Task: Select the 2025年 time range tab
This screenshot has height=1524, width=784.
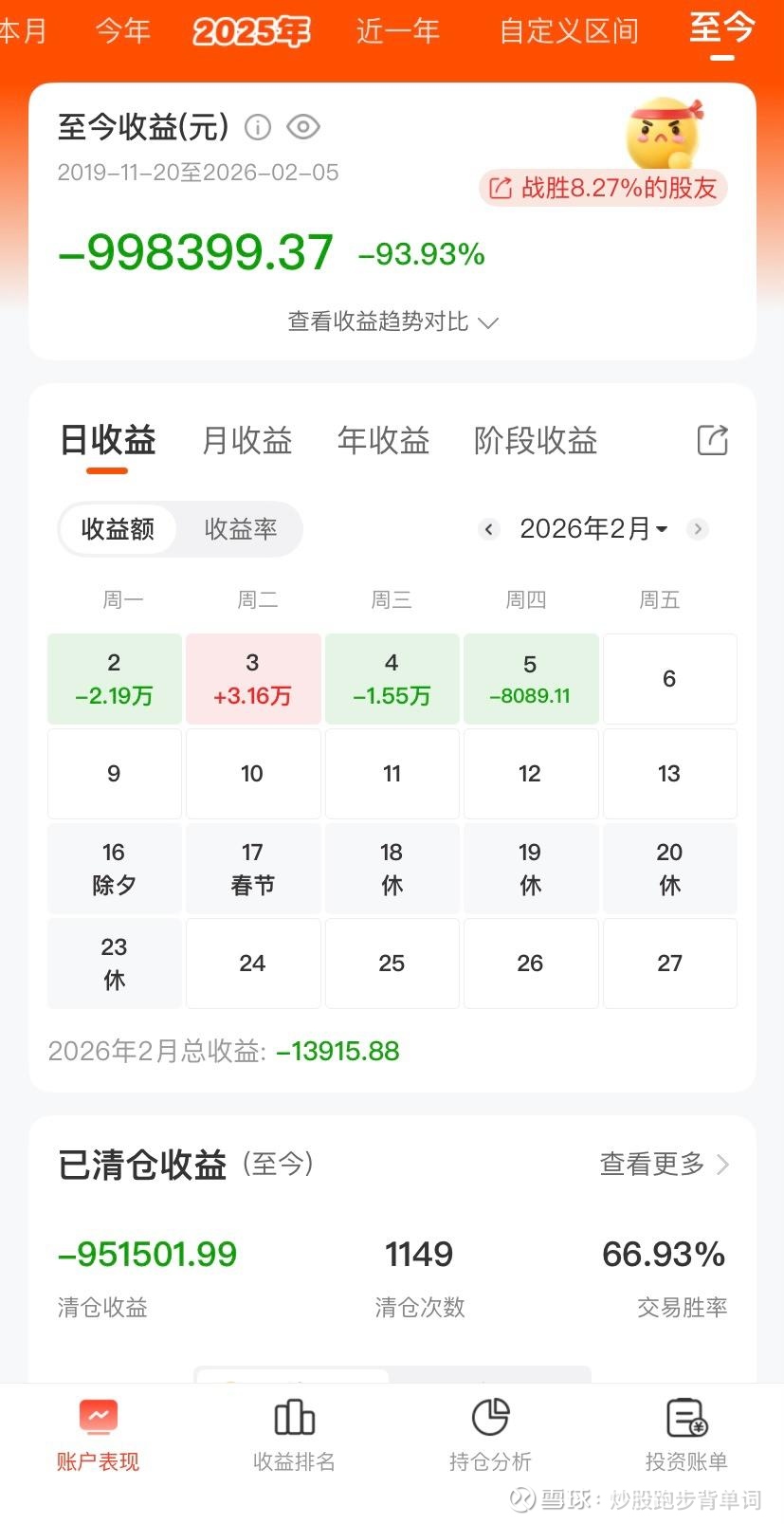Action: tap(251, 30)
